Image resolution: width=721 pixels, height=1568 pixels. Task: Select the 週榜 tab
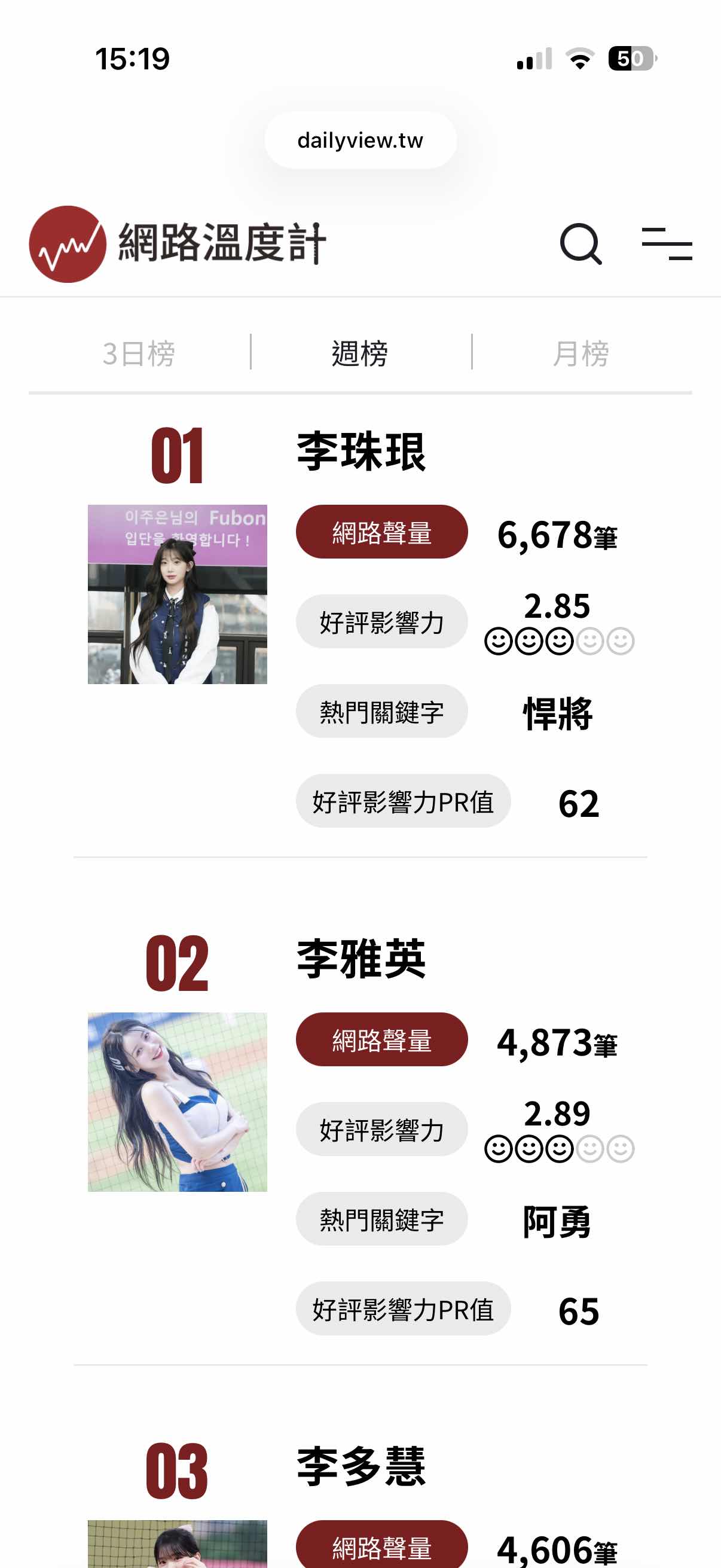pos(360,353)
